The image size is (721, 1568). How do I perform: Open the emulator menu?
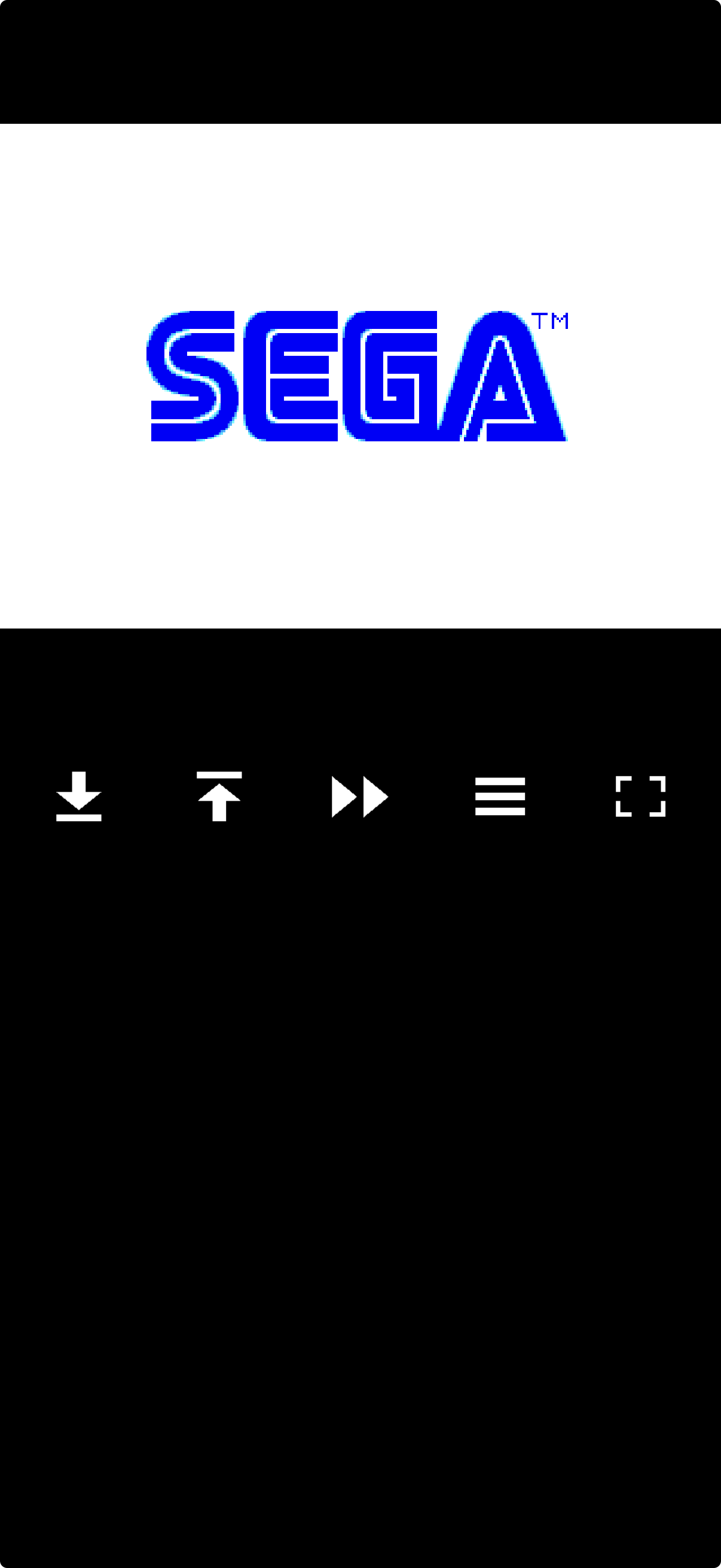point(500,796)
